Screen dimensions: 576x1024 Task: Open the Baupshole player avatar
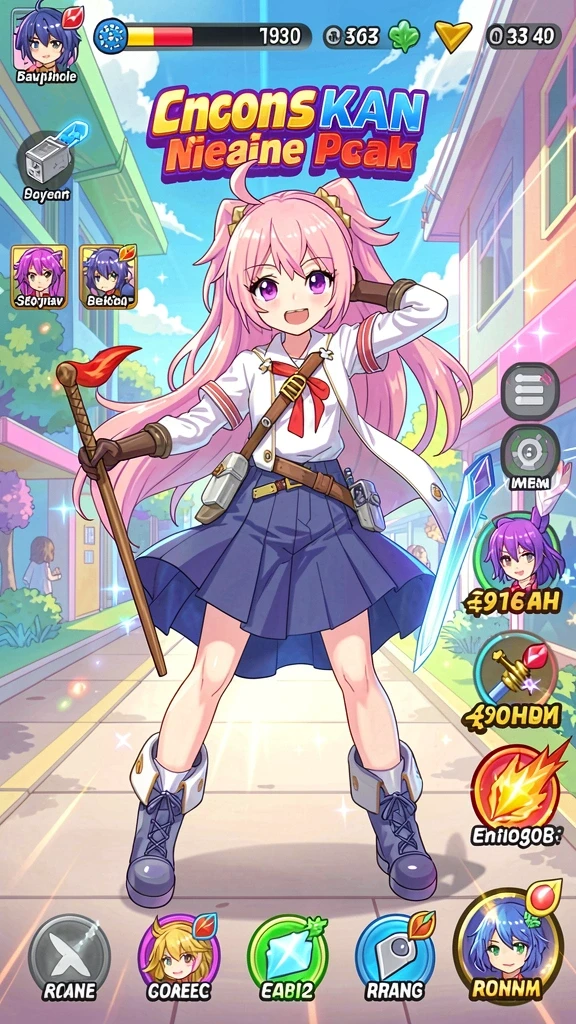coord(46,38)
